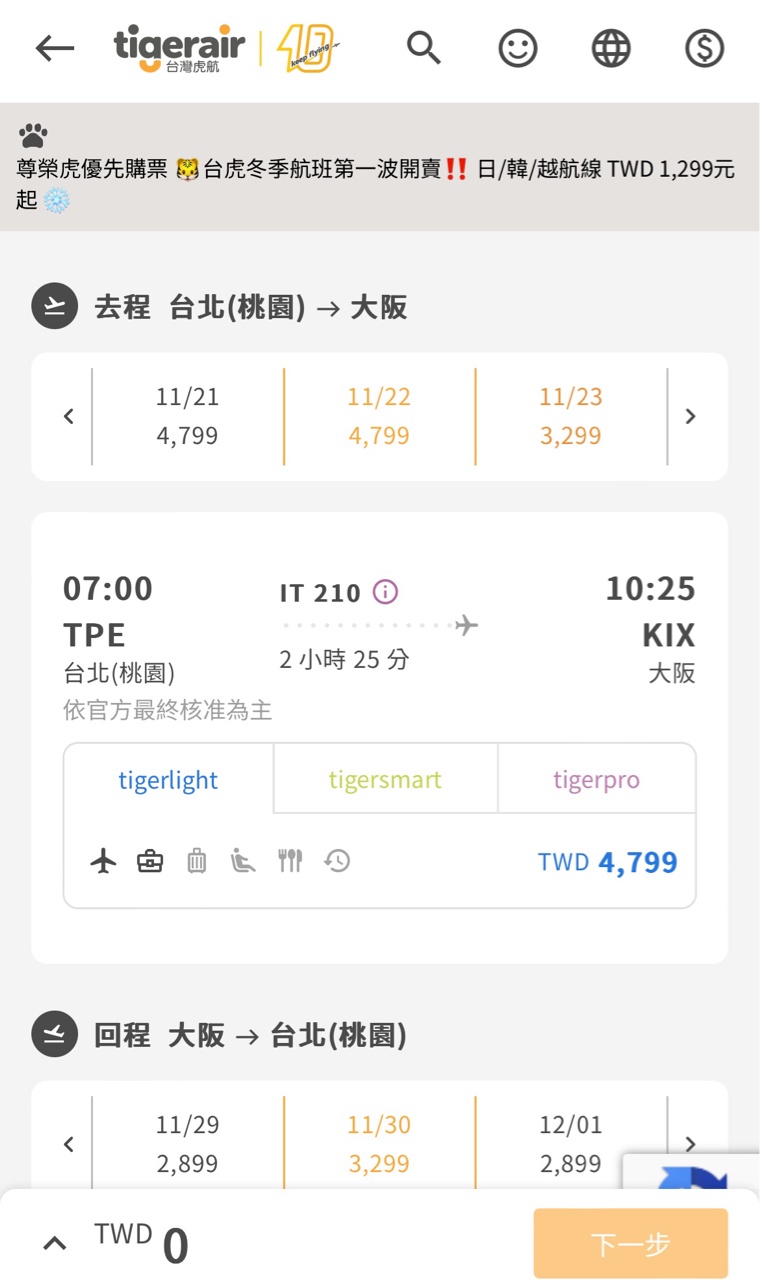
Task: Show later outbound dates
Action: pyautogui.click(x=690, y=417)
